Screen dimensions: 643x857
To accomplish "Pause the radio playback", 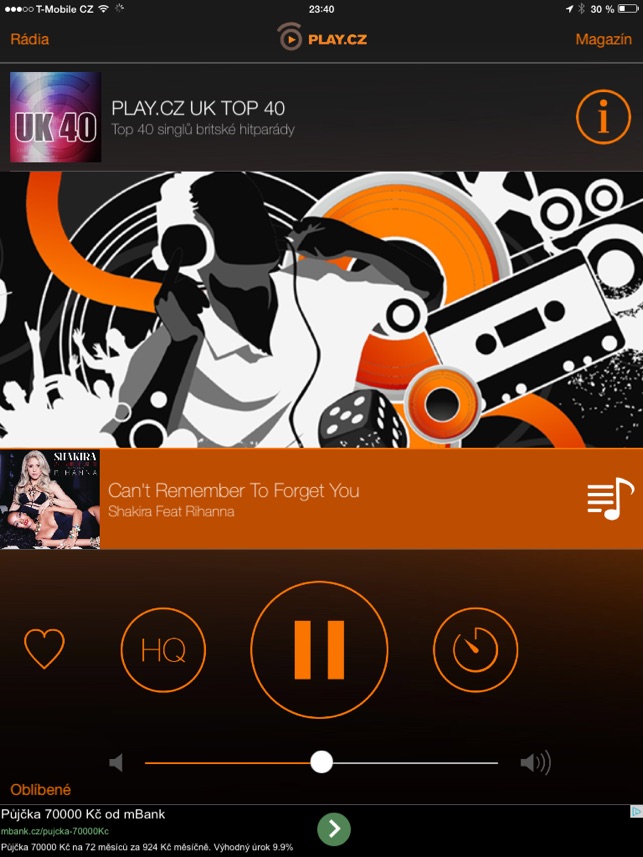I will (319, 650).
